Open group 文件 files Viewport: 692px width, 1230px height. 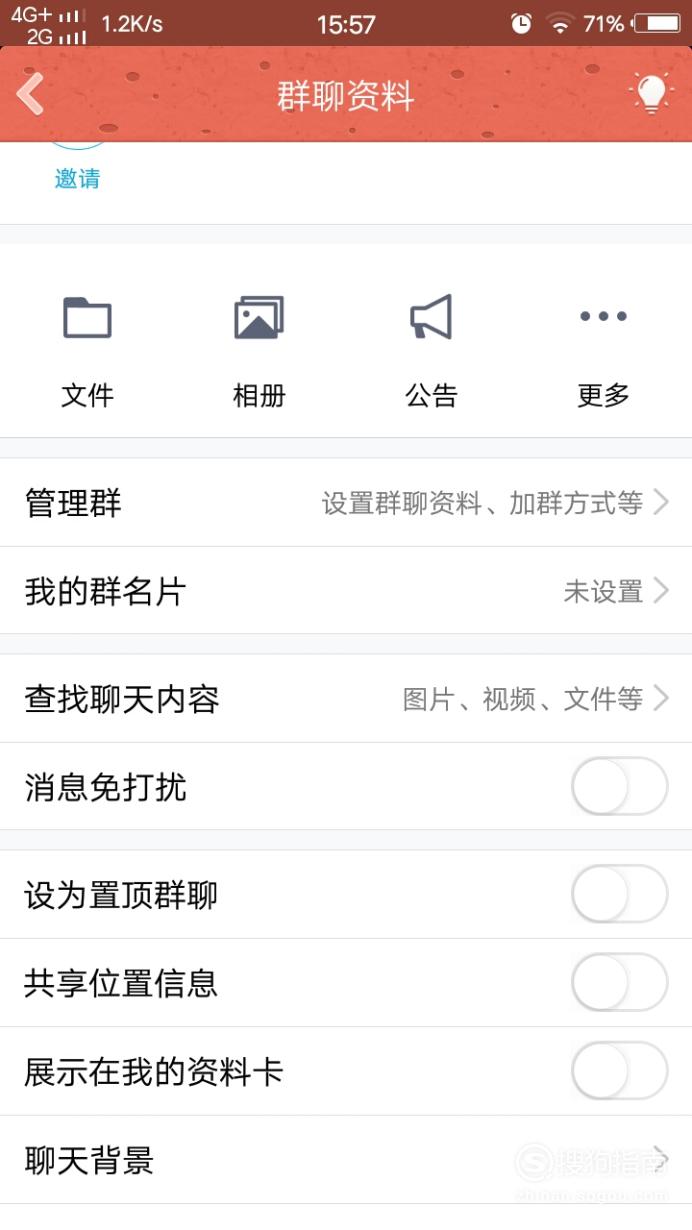(x=87, y=352)
